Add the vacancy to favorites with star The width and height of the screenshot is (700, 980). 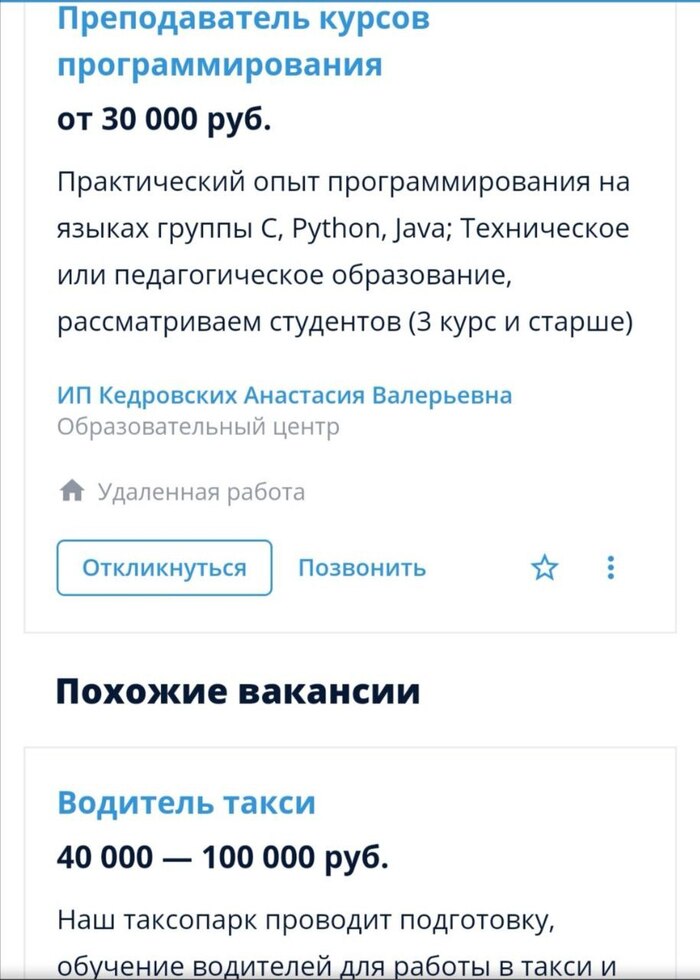tap(544, 568)
